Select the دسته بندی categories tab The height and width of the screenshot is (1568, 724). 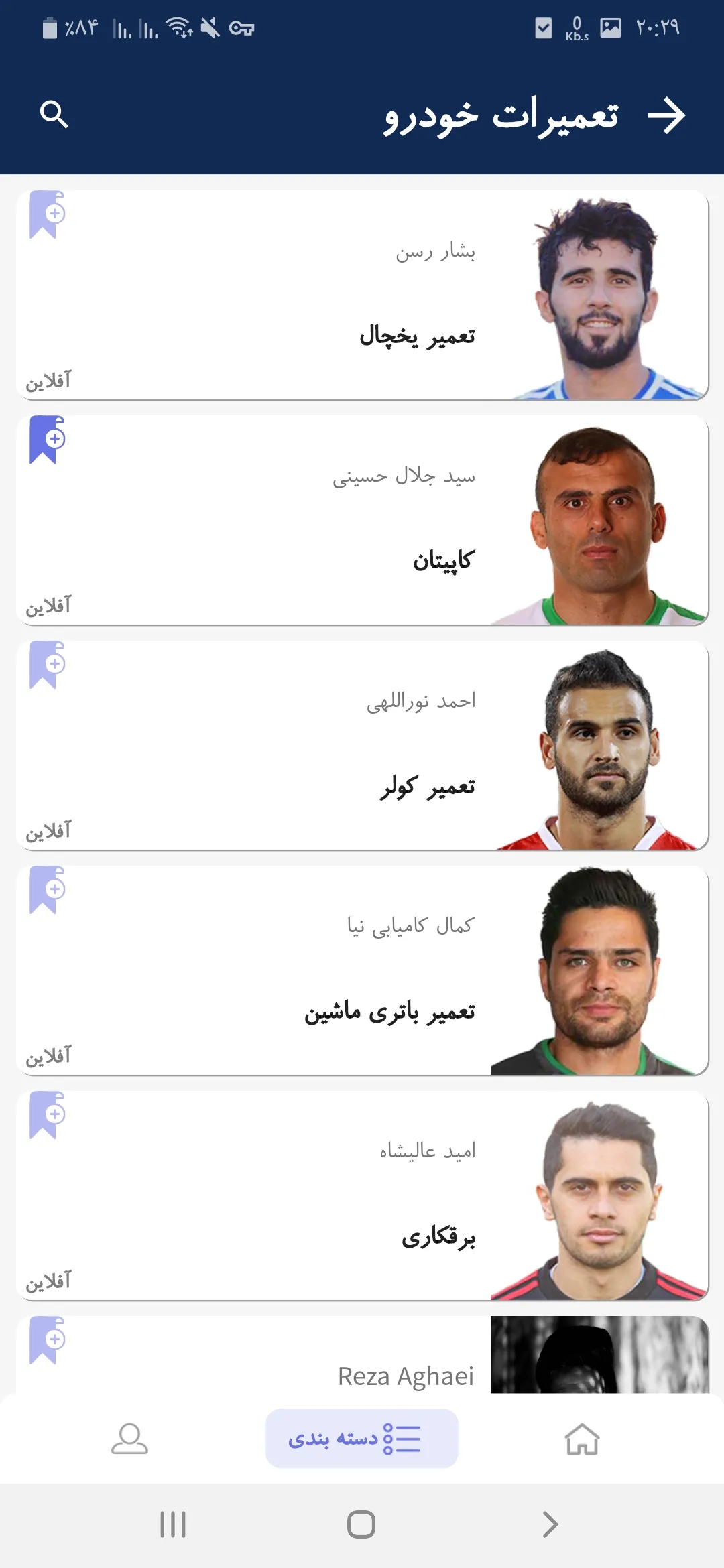362,1439
